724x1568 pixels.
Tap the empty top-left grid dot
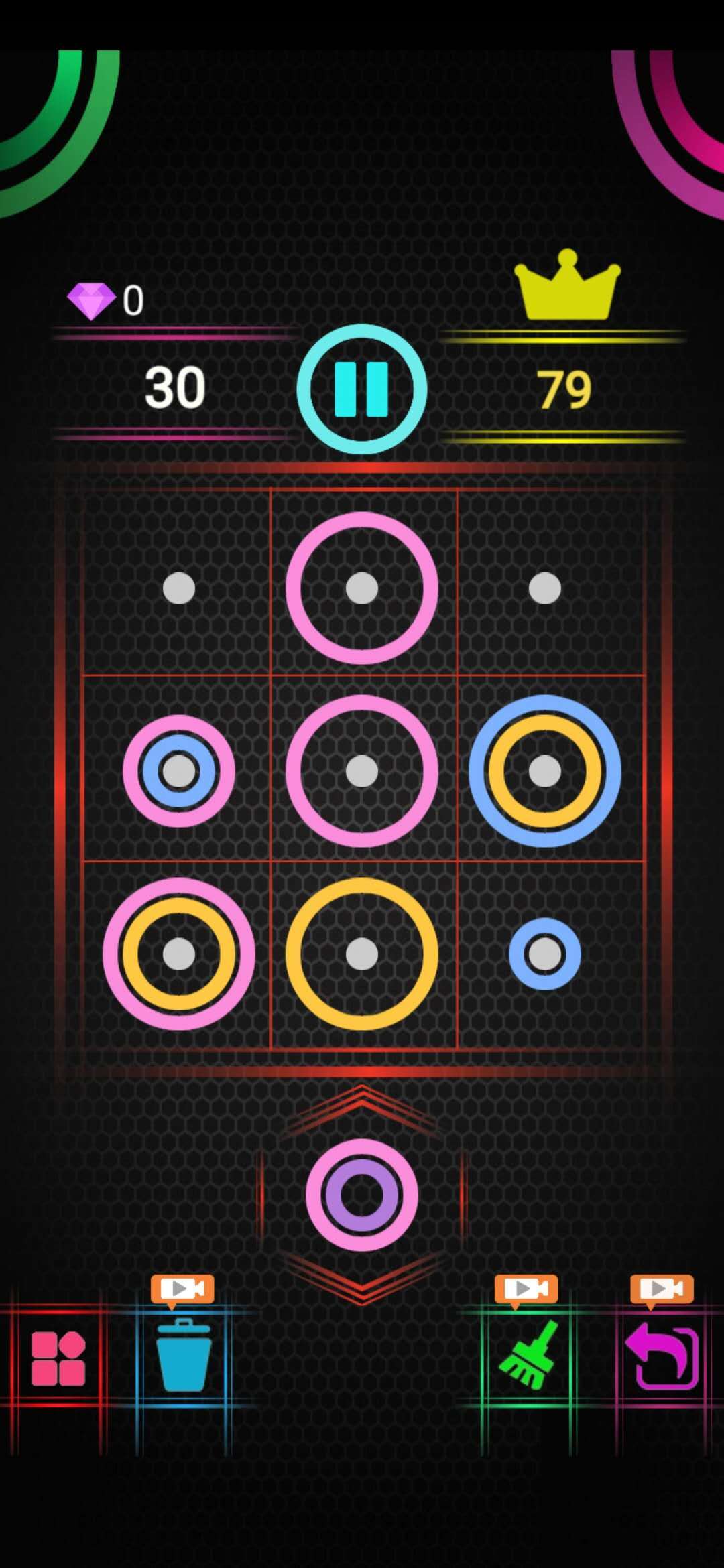(x=179, y=588)
